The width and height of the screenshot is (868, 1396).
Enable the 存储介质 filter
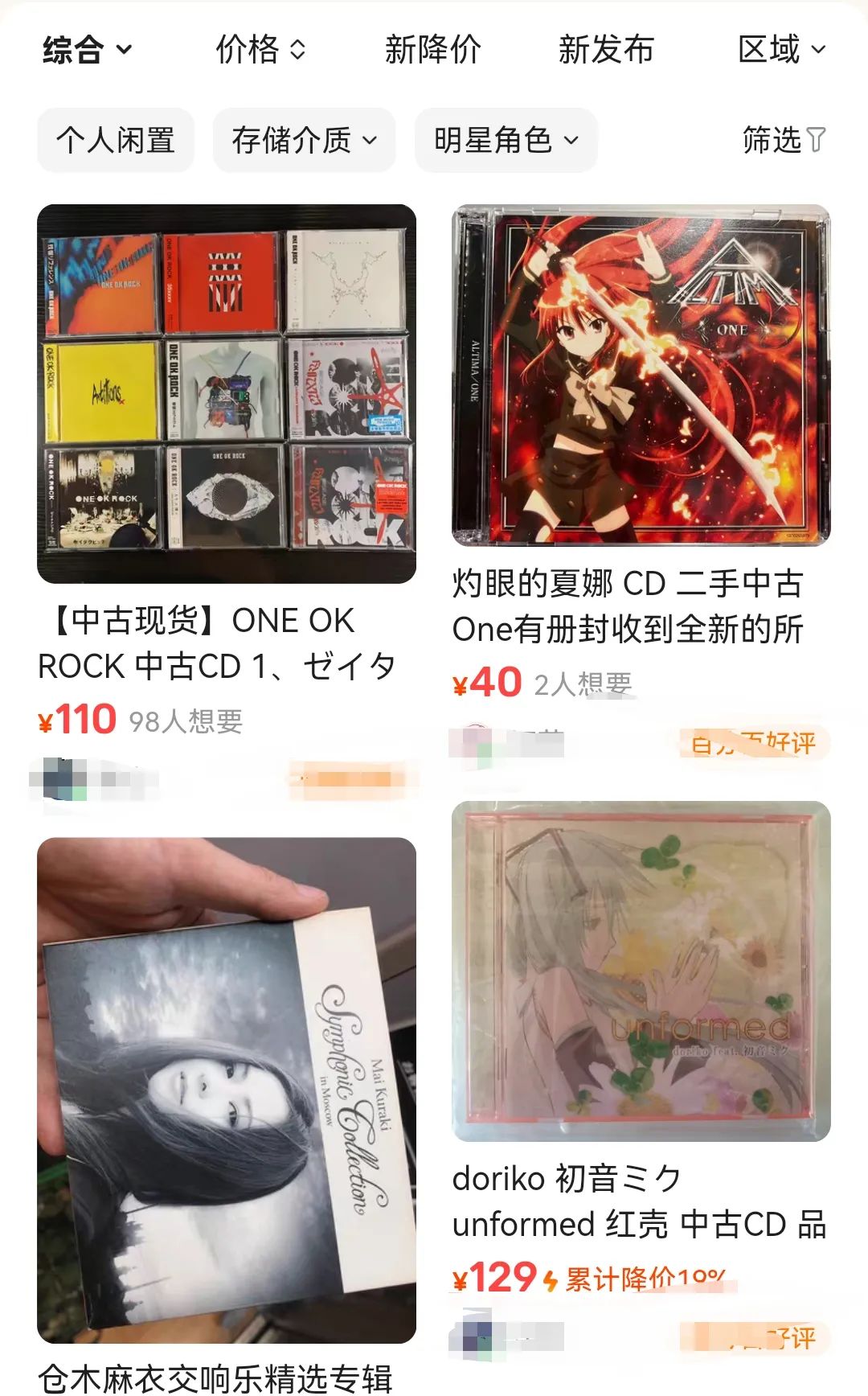click(293, 140)
